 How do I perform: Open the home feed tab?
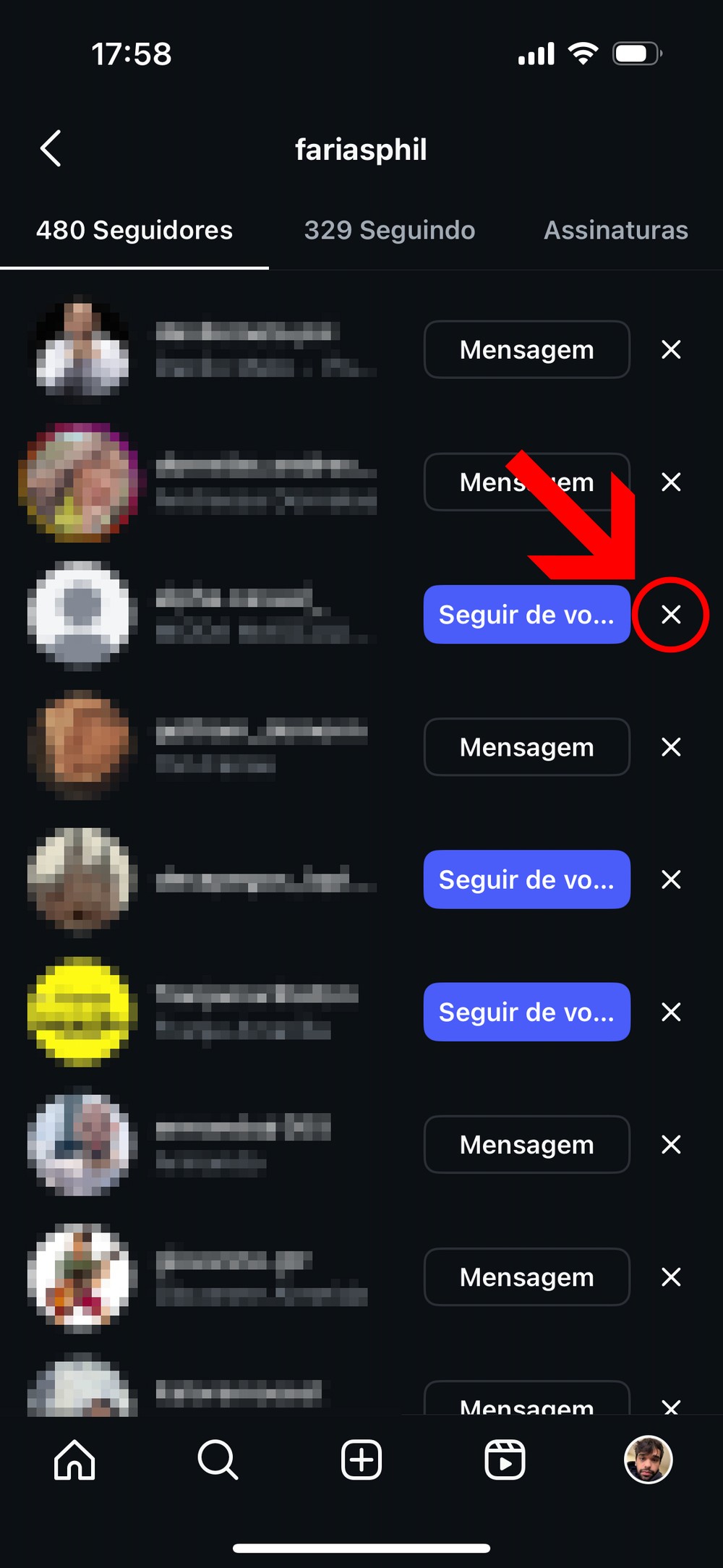pos(74,1460)
